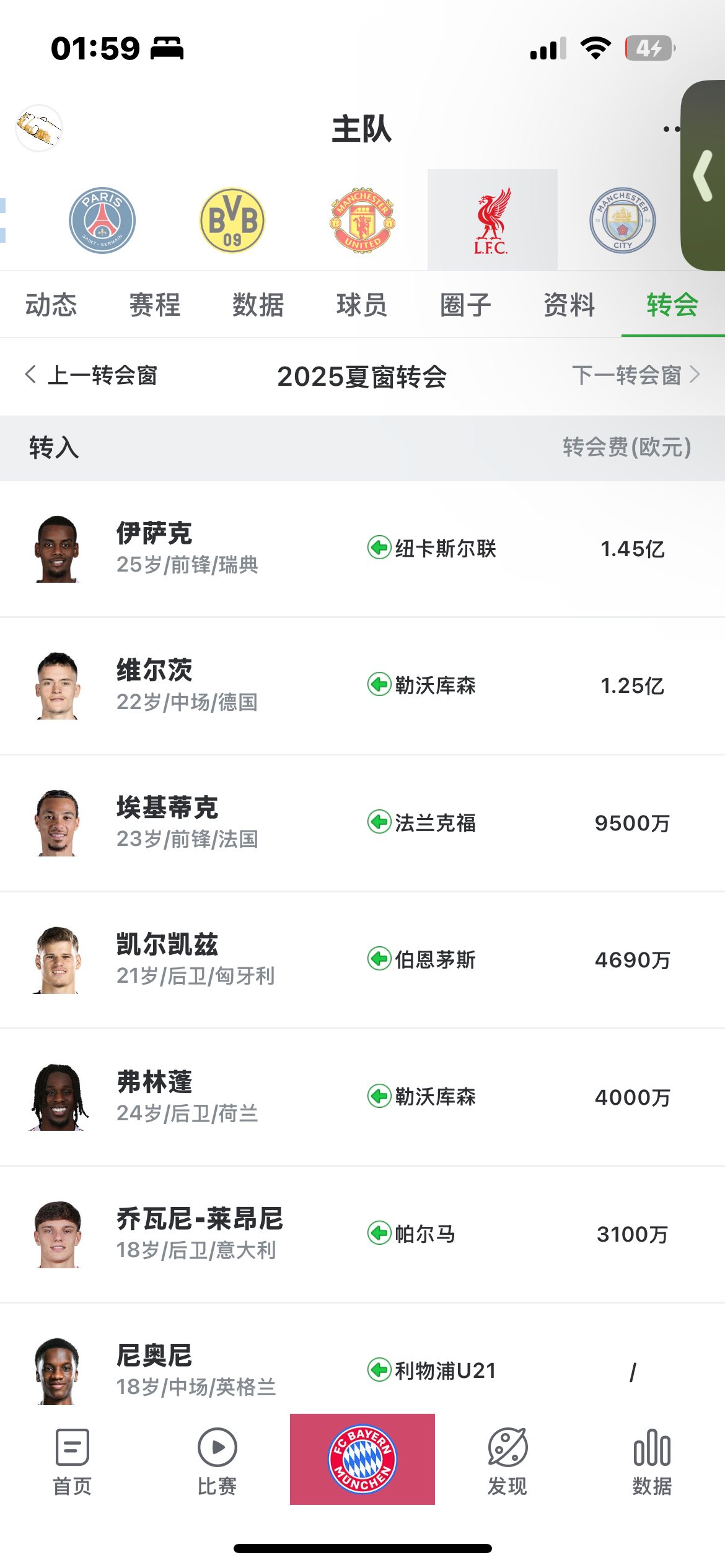The image size is (725, 1568).
Task: Open 首页 in bottom navigation
Action: coord(72,1459)
